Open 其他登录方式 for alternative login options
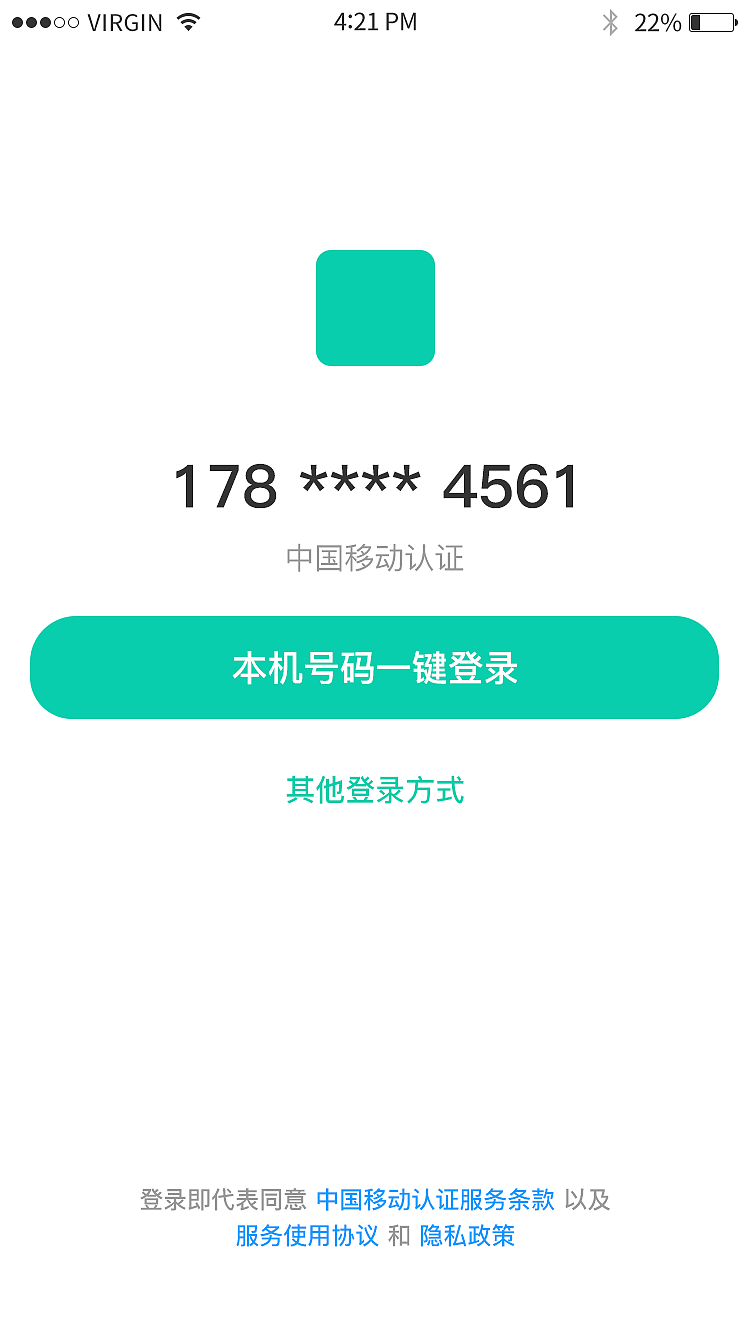 pyautogui.click(x=375, y=791)
